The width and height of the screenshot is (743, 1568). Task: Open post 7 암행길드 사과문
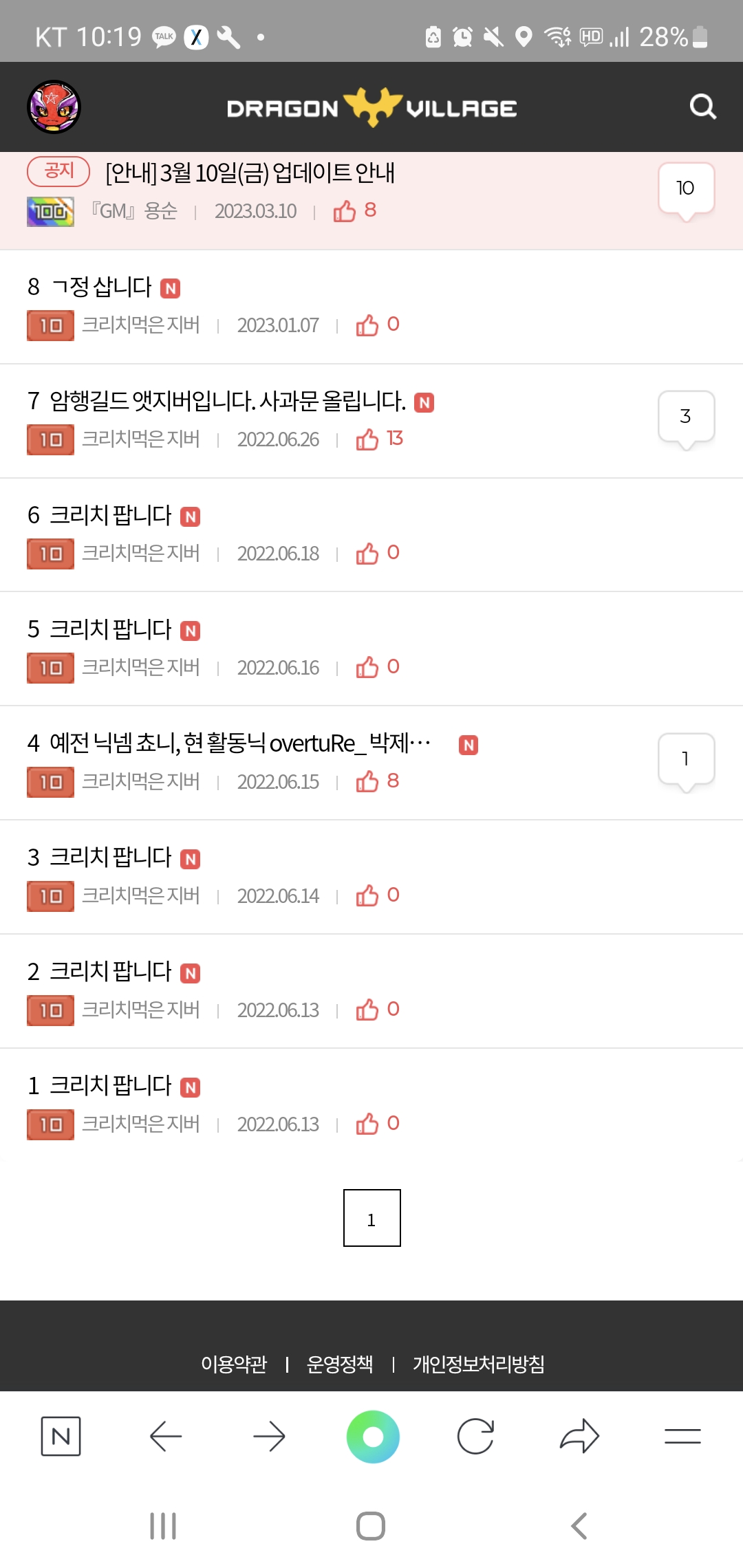pos(227,401)
